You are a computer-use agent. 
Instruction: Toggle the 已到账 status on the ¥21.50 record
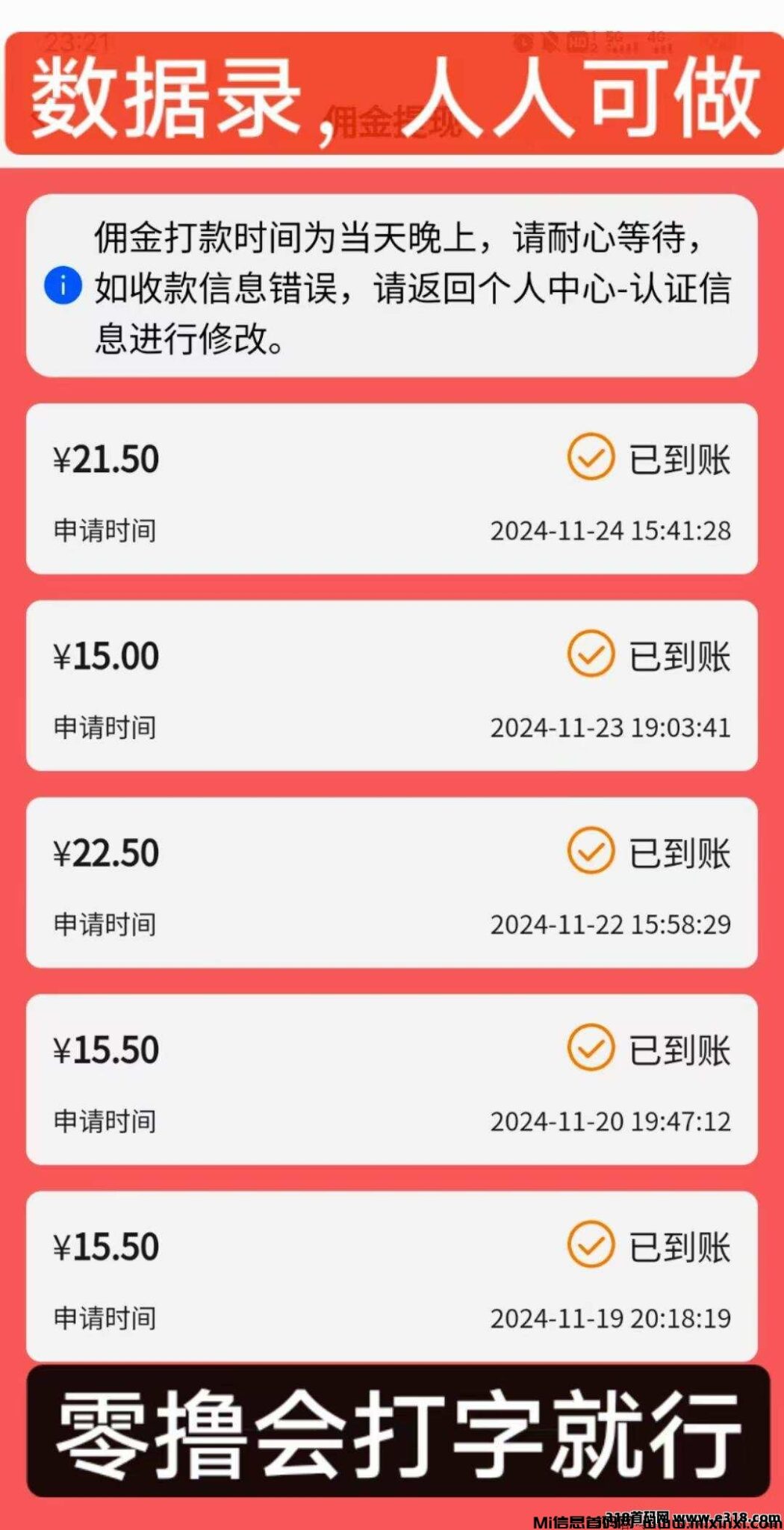click(x=679, y=459)
